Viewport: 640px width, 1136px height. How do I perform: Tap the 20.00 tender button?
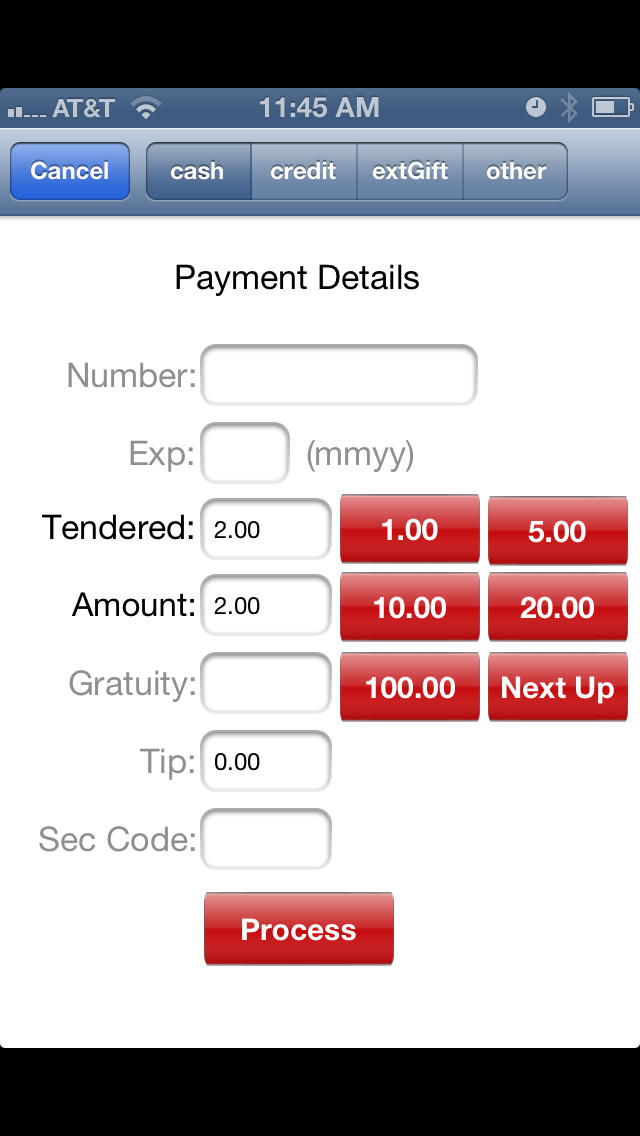[557, 606]
